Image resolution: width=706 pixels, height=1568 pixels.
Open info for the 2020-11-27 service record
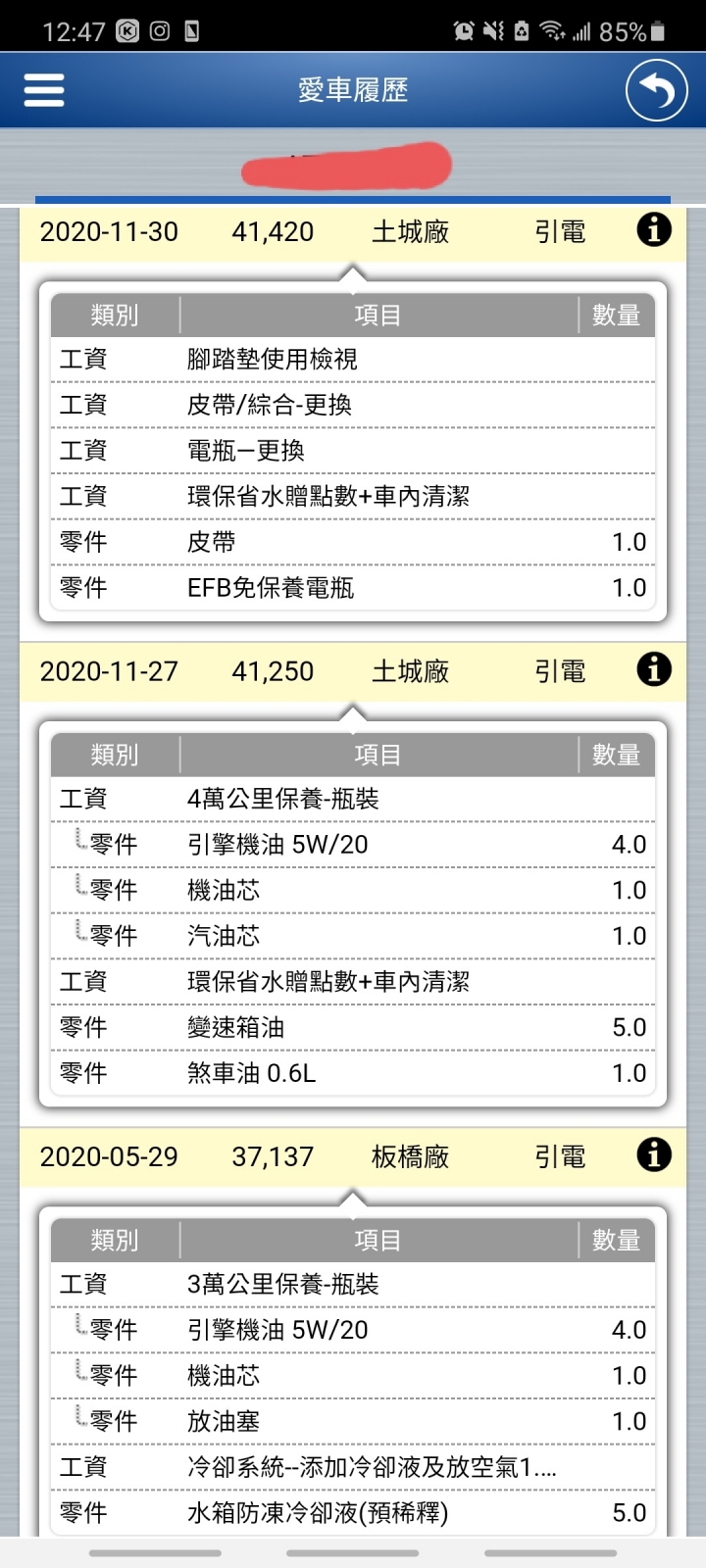coord(654,670)
